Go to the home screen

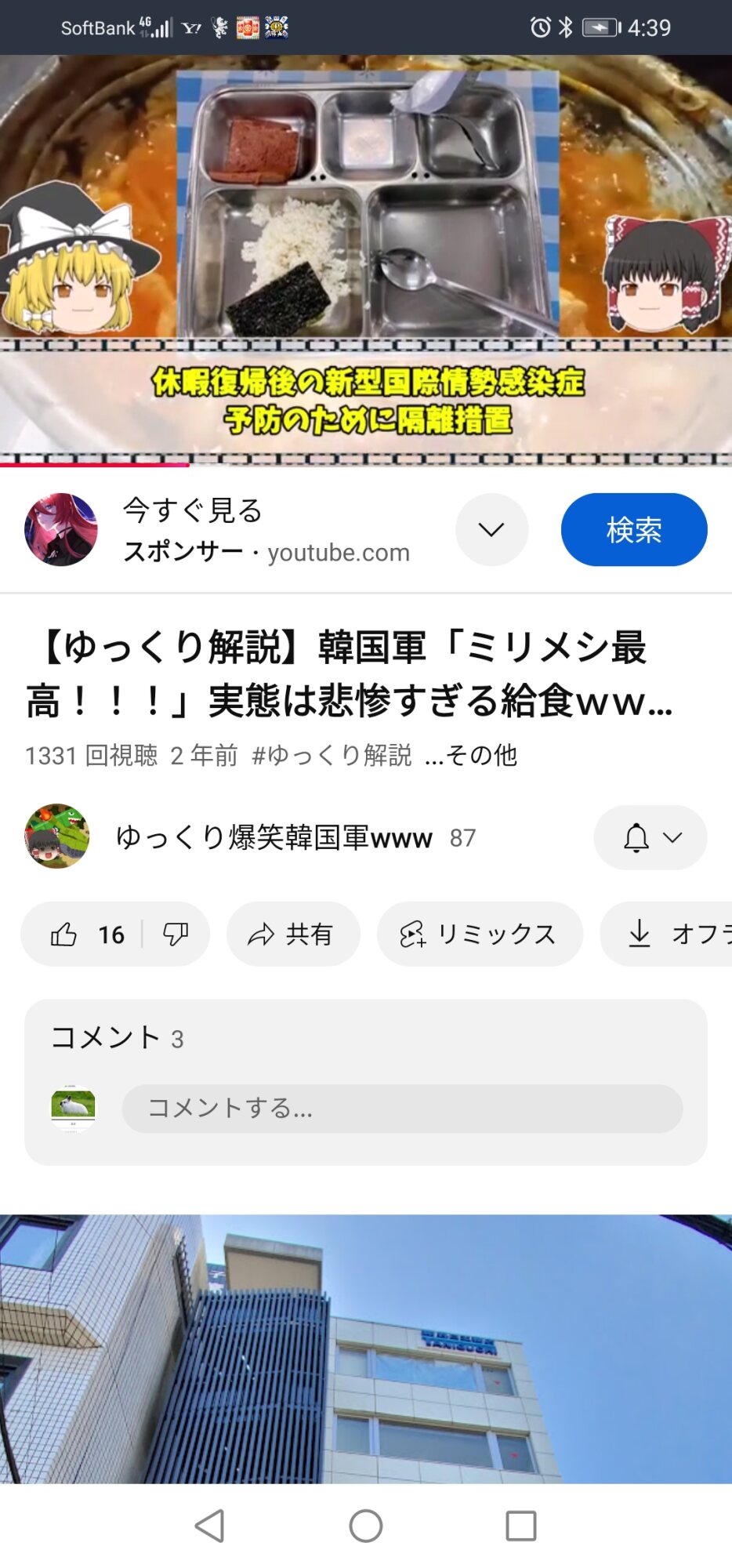tap(366, 1526)
